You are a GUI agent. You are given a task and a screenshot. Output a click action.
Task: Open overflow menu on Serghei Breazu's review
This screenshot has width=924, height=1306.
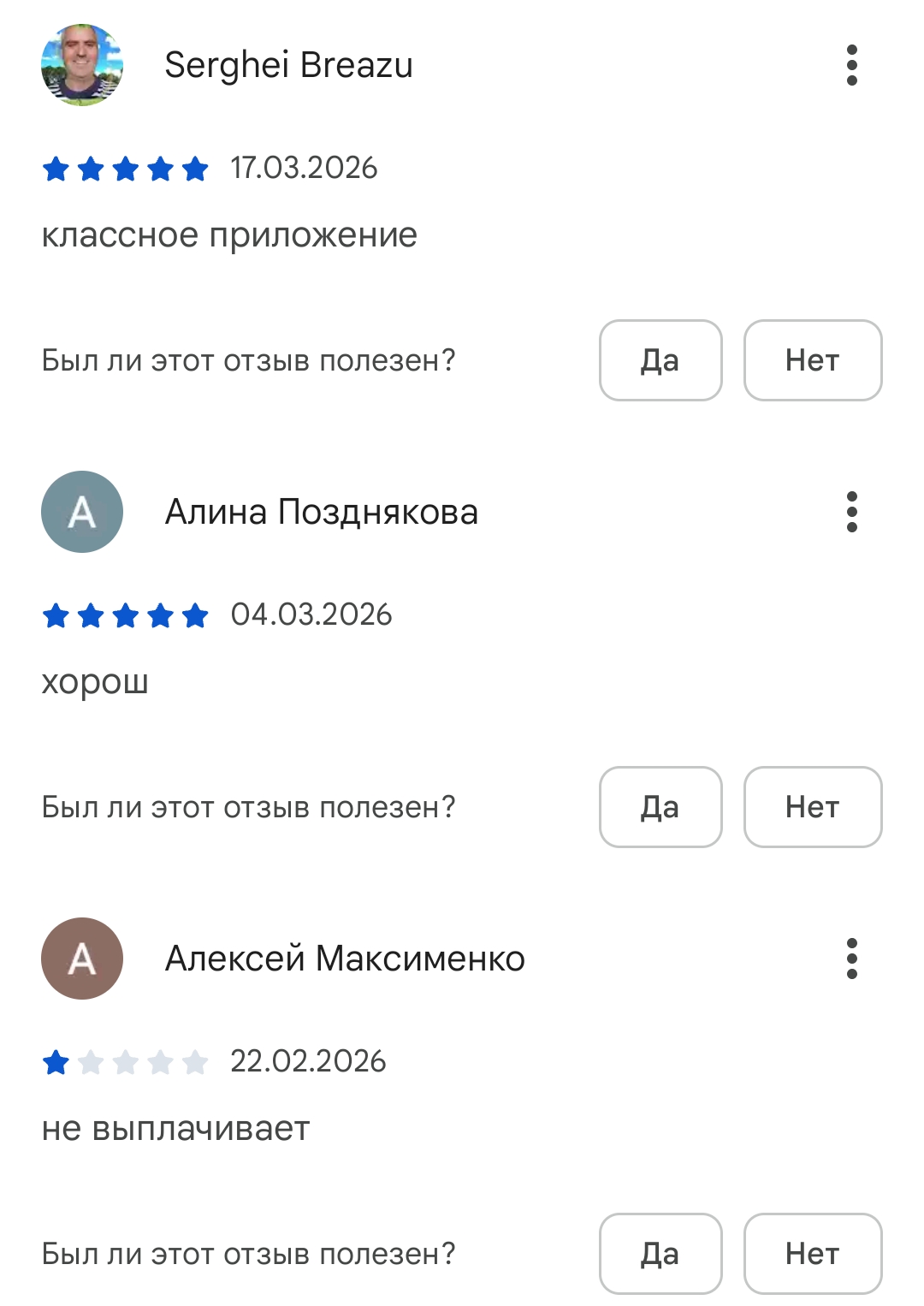851,65
